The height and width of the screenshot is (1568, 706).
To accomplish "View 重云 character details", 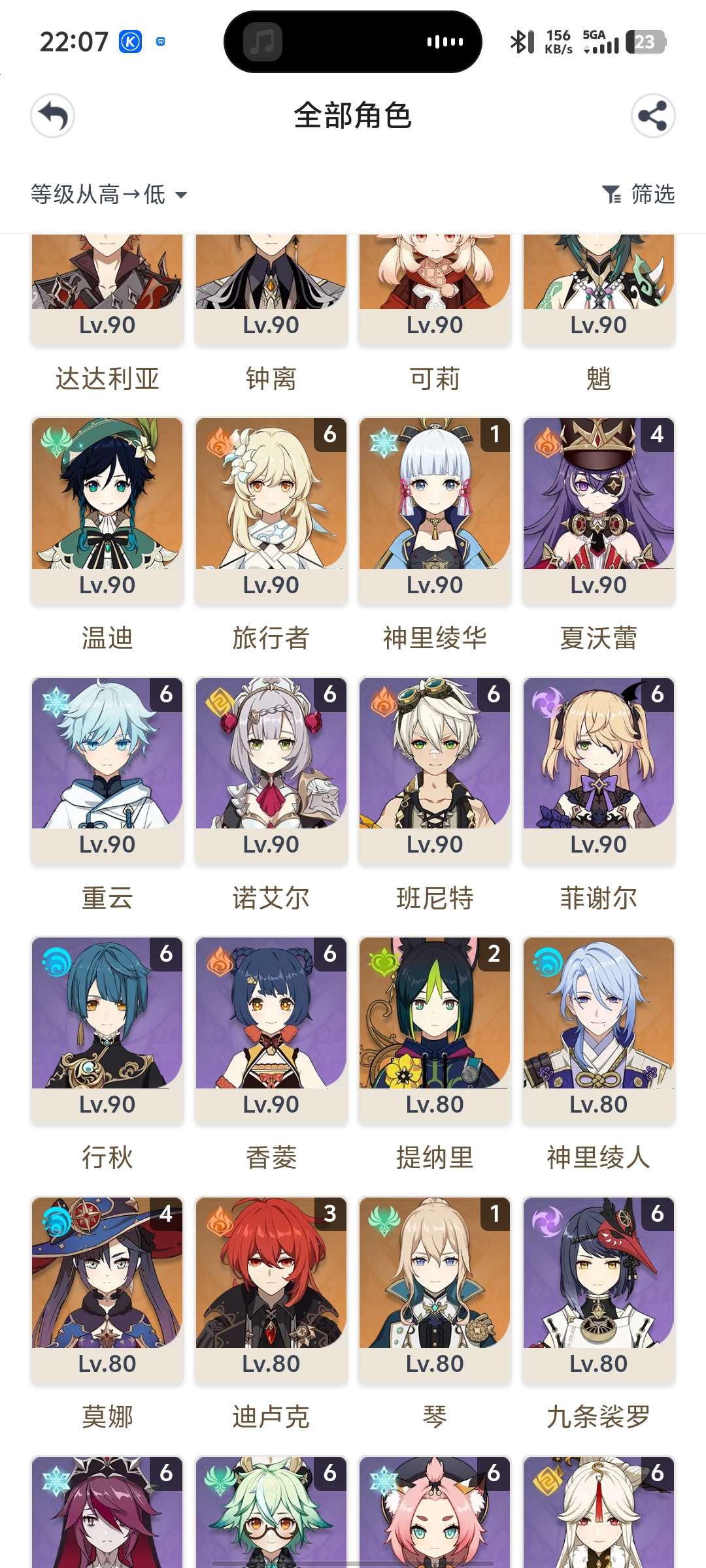I will 107,771.
